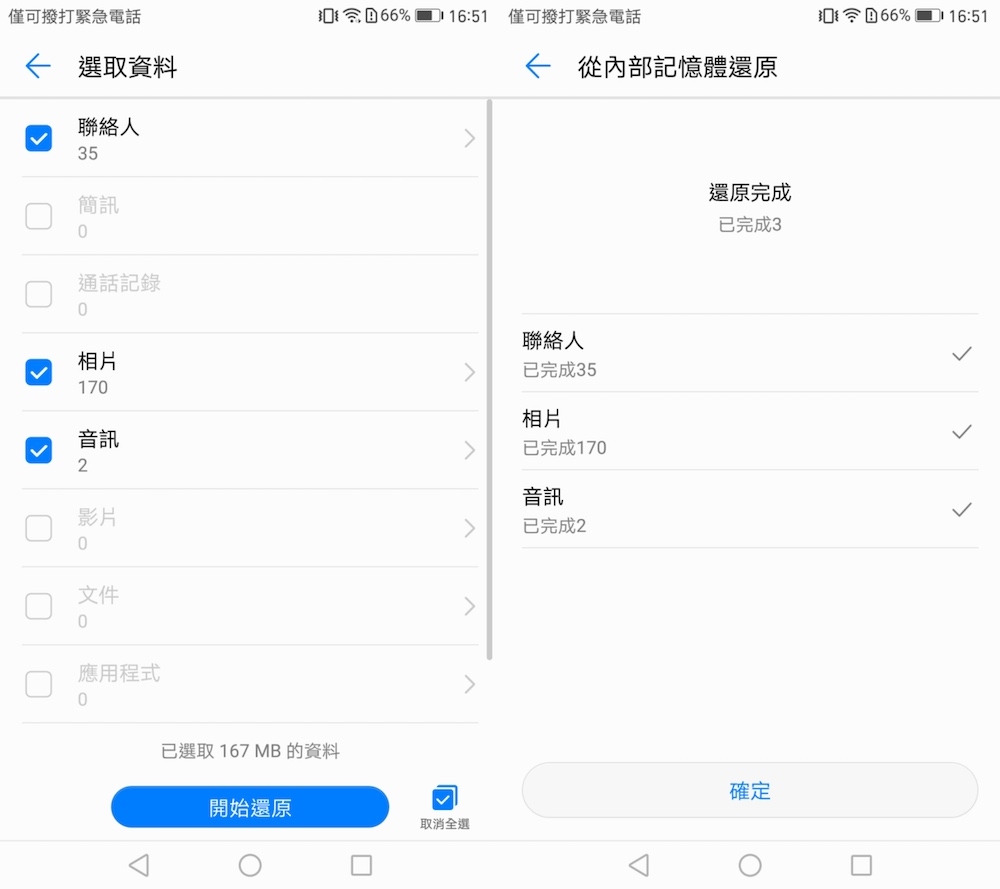Expand the 聯絡人 row chevron
Viewport: 1000px width, 889px height.
pyautogui.click(x=469, y=139)
